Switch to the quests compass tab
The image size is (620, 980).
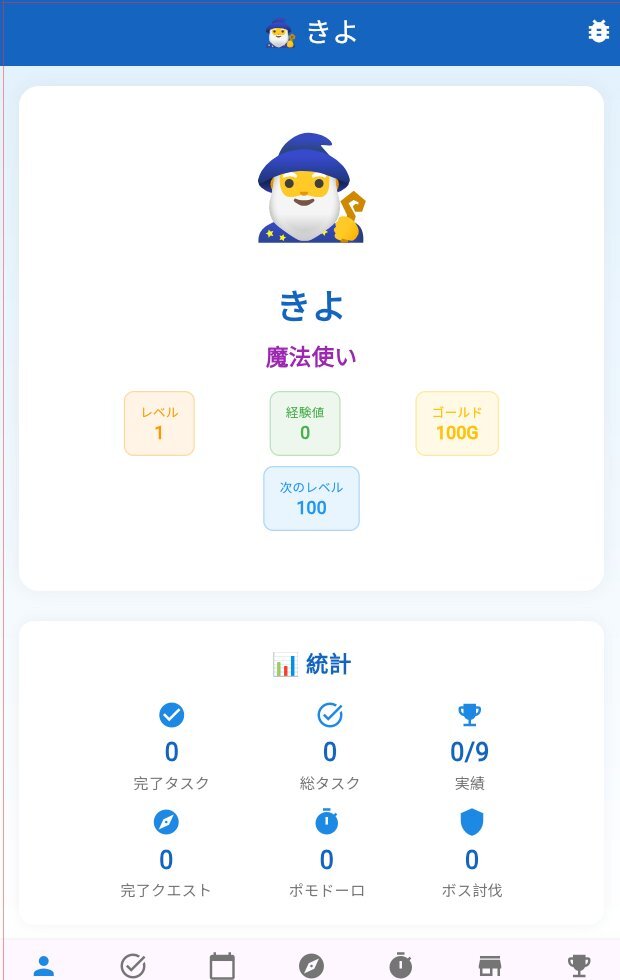point(311,966)
